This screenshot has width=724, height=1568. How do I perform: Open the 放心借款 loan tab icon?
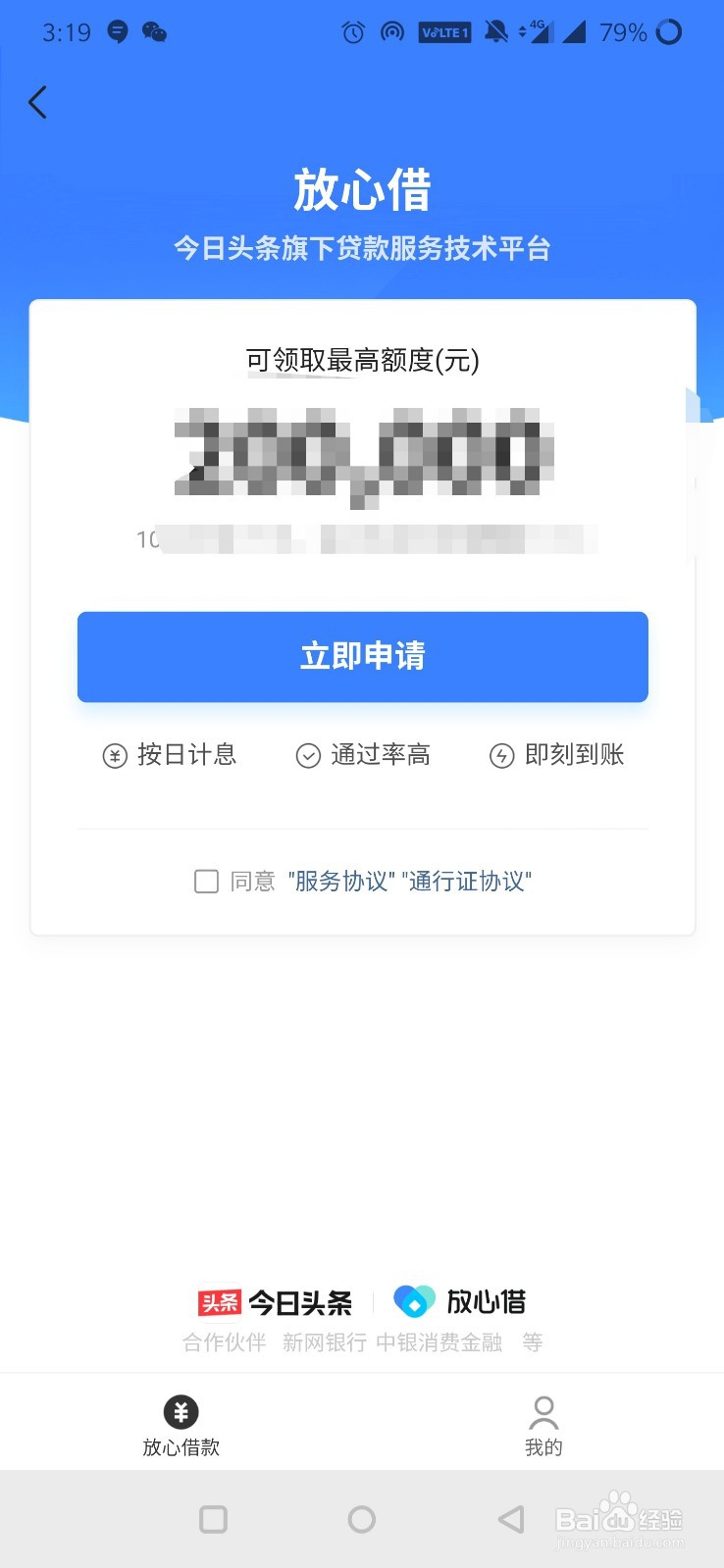click(x=180, y=1412)
